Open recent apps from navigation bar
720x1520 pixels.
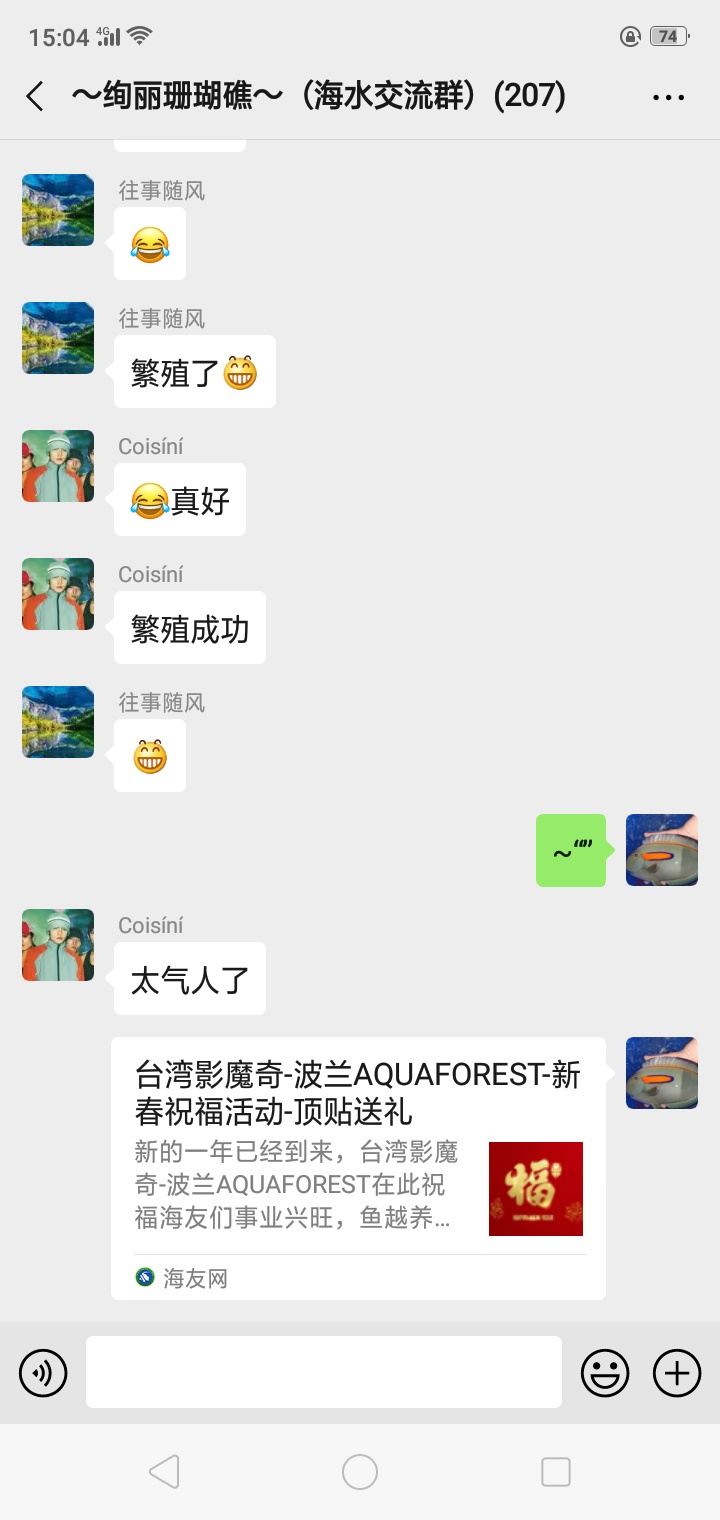555,1472
